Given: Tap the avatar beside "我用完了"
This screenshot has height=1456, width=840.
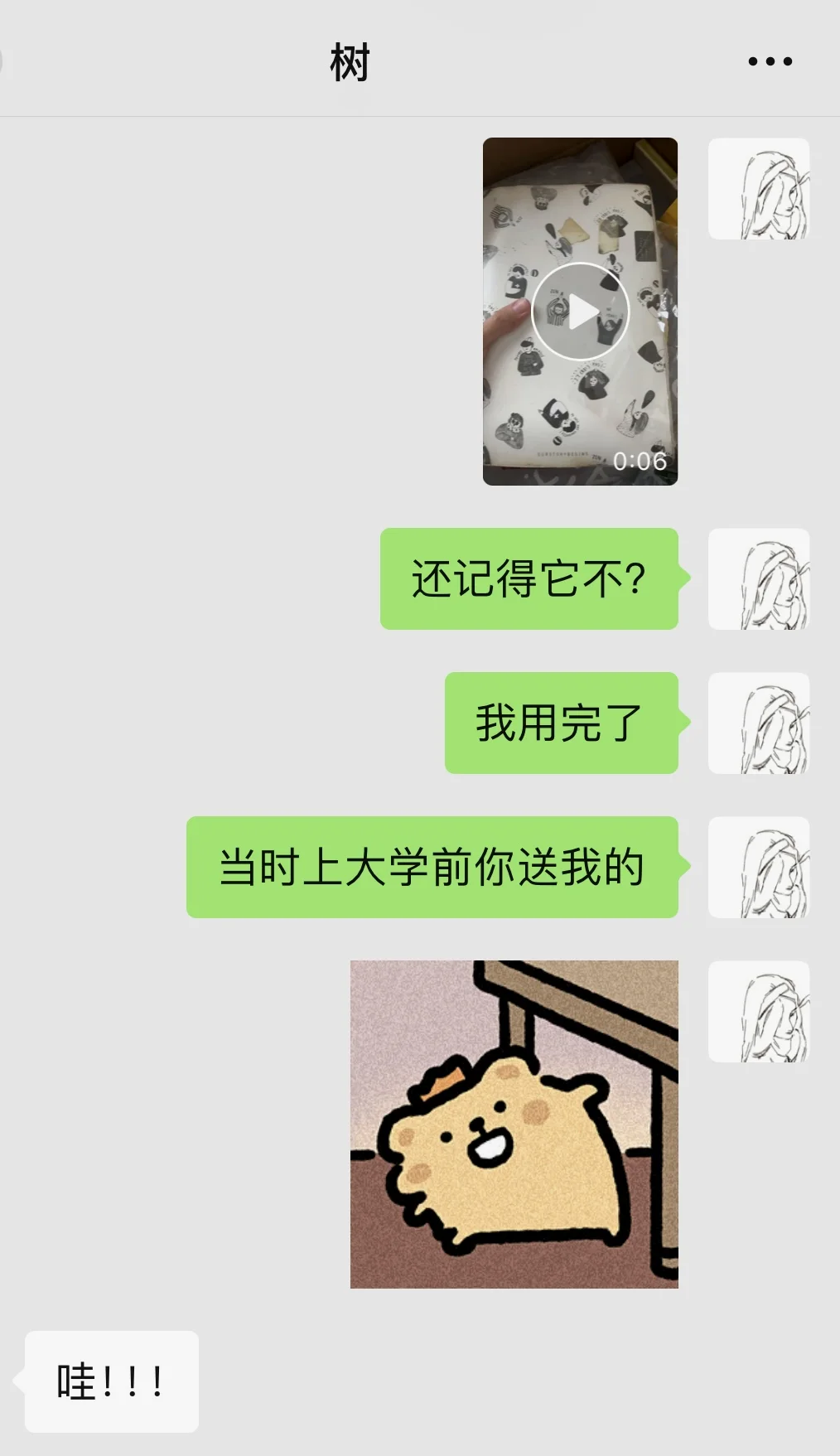Looking at the screenshot, I should [x=758, y=723].
